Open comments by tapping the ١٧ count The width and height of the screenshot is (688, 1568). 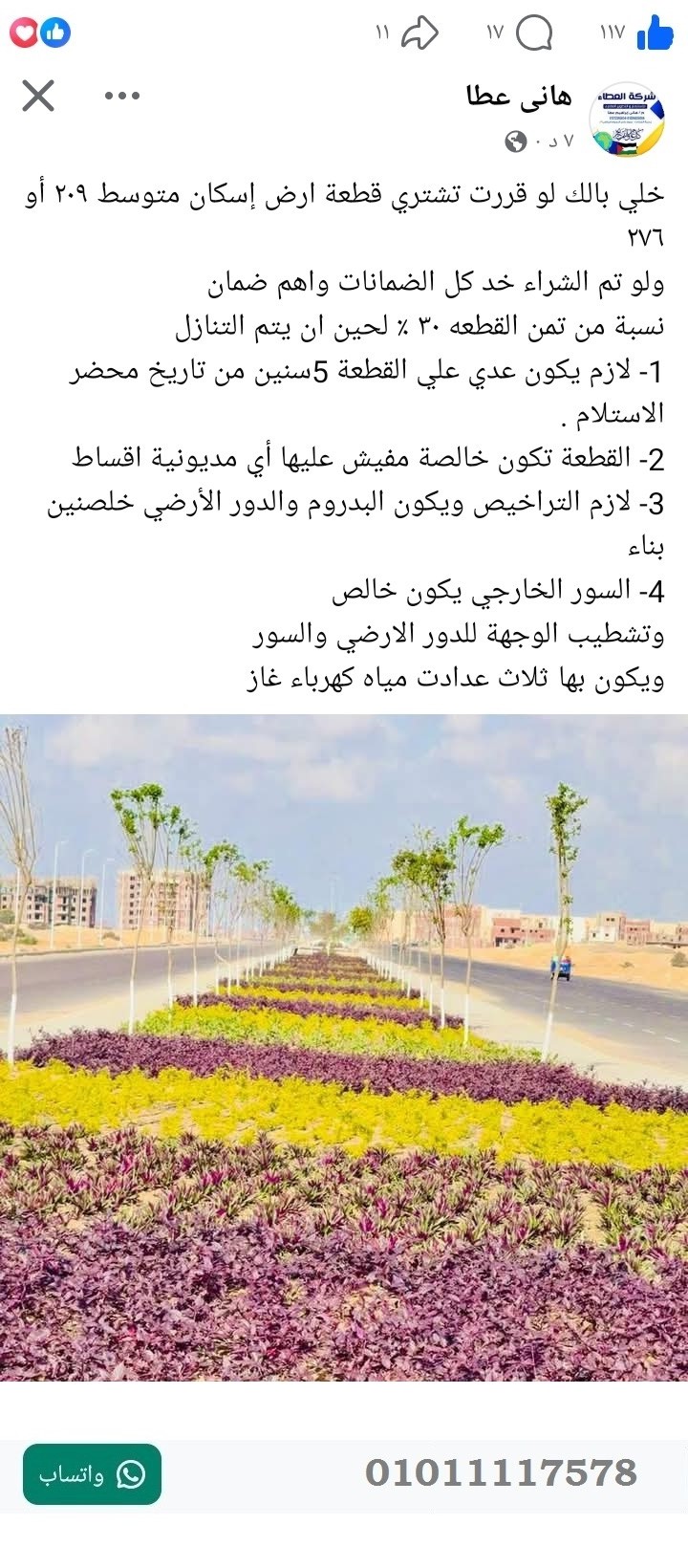tap(494, 32)
